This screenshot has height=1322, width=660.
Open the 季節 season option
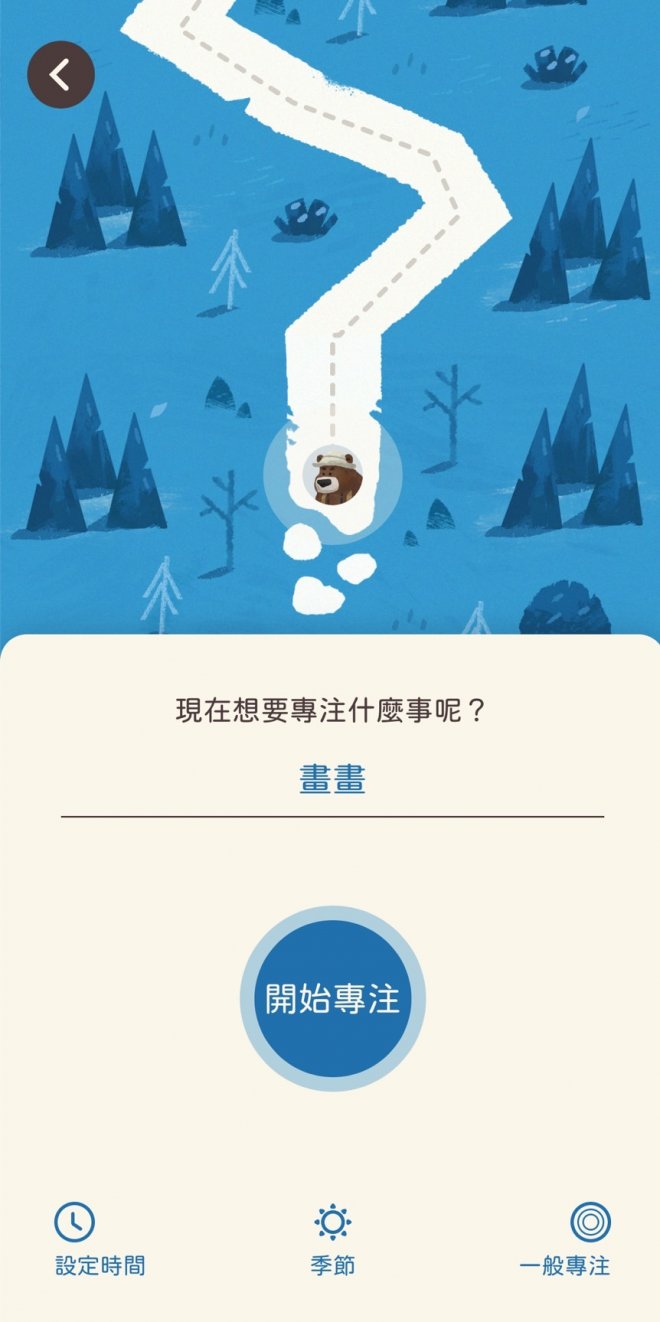(x=332, y=1239)
